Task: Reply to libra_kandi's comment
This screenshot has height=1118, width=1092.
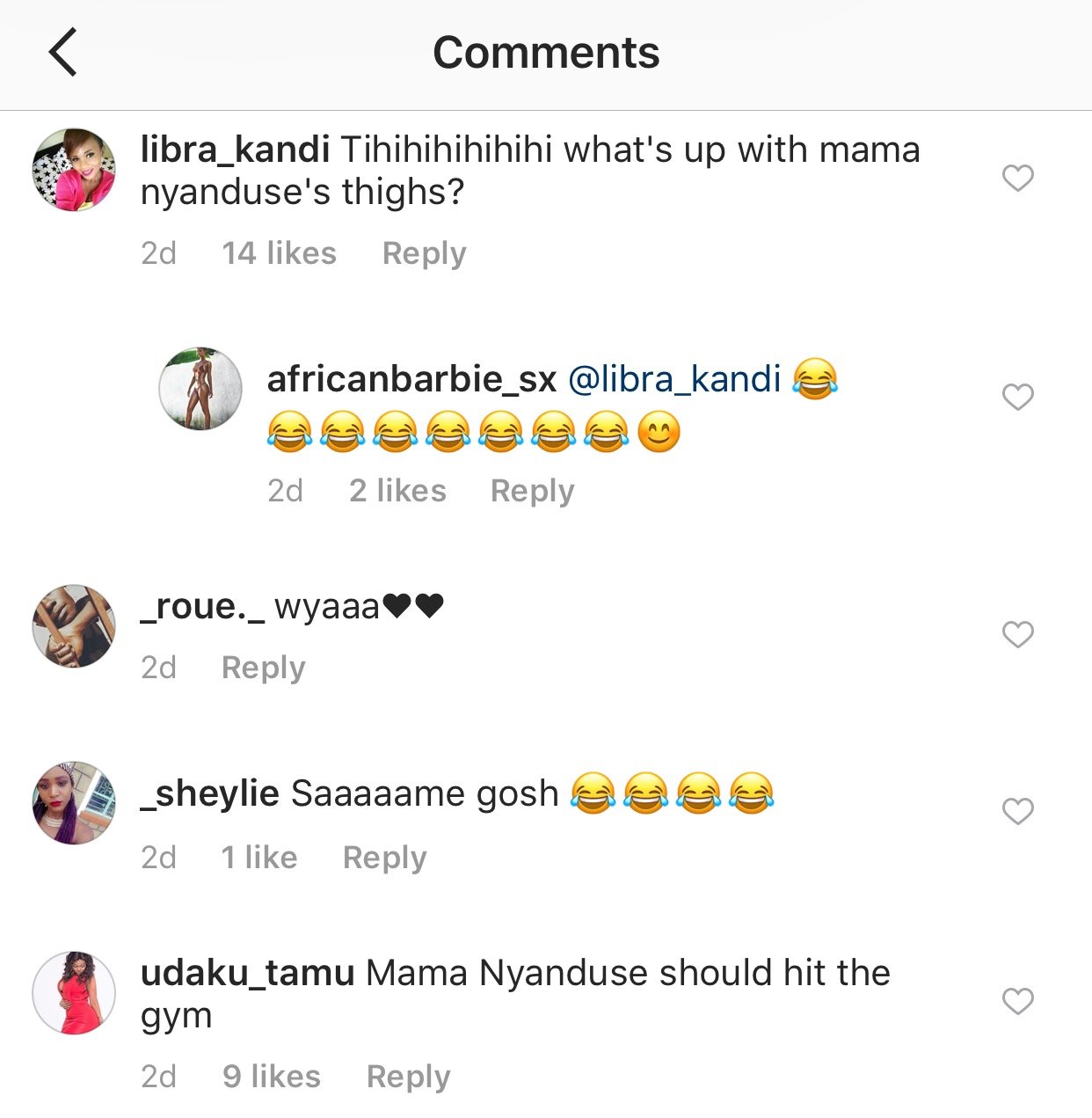Action: point(424,253)
